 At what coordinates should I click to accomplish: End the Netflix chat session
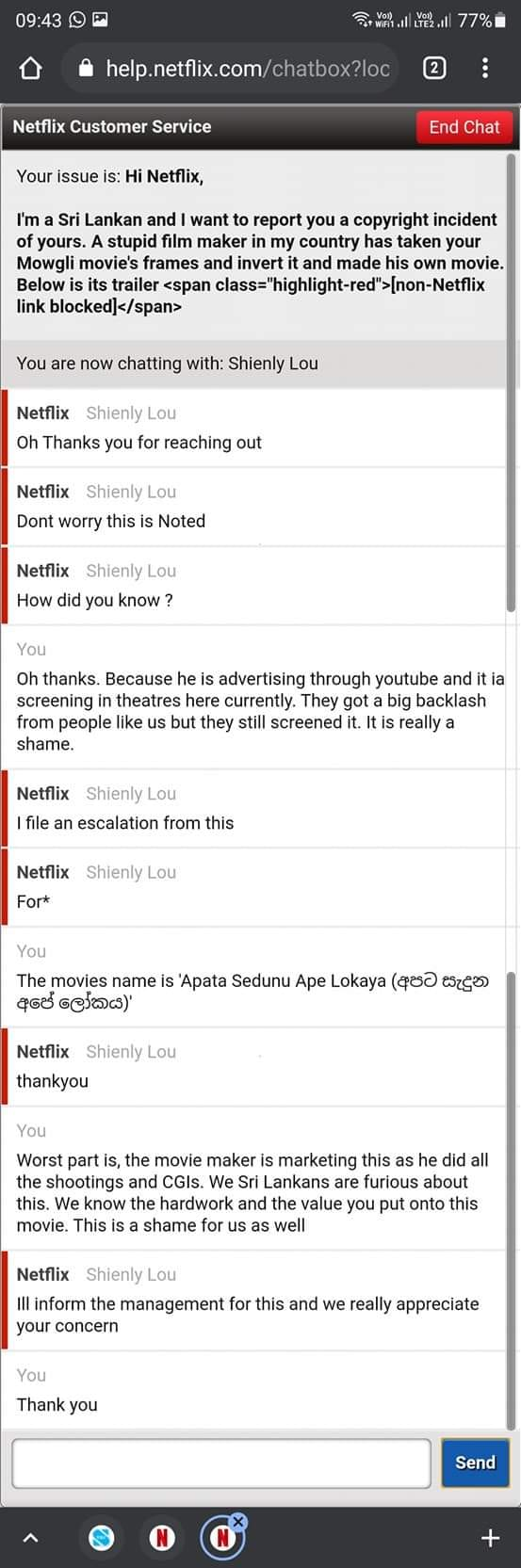coord(464,127)
